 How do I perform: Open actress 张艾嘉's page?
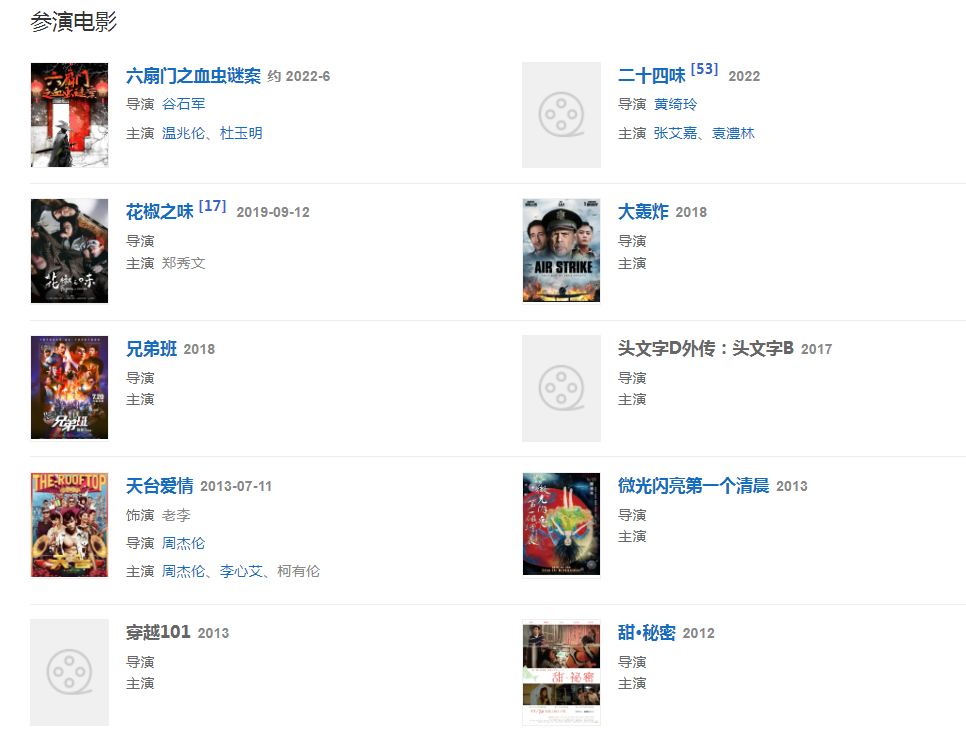[x=675, y=133]
